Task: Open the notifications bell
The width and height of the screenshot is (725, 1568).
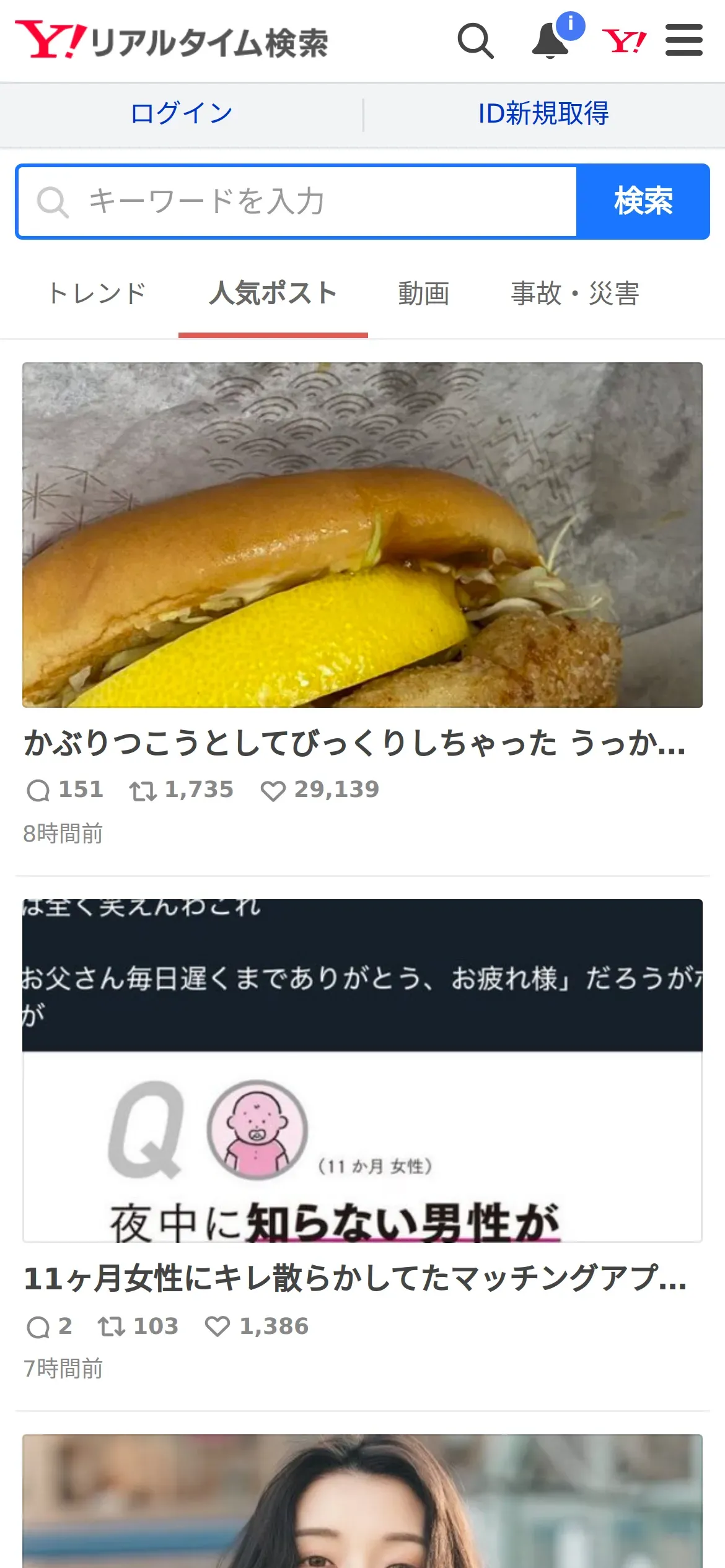Action: click(x=550, y=41)
